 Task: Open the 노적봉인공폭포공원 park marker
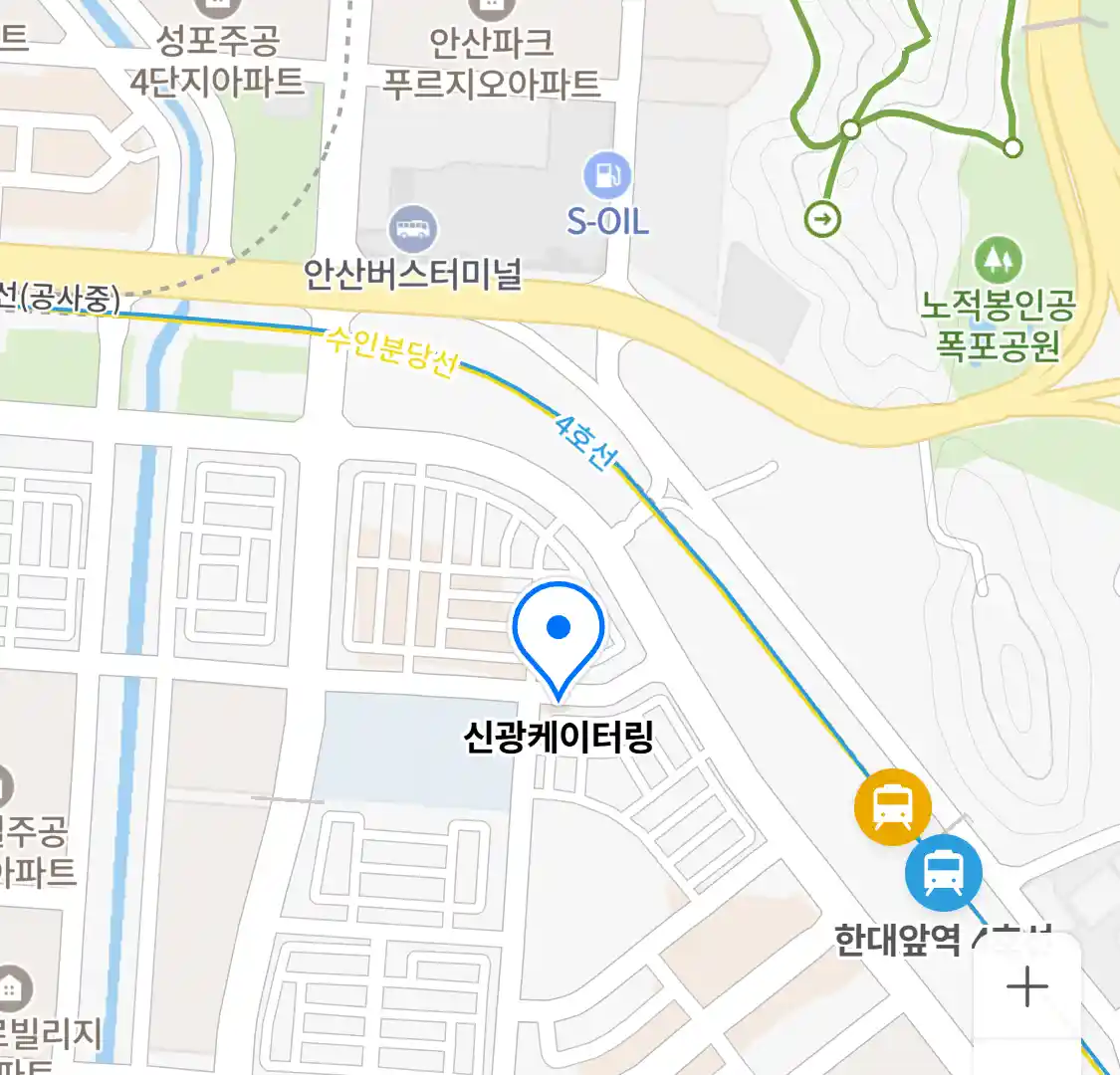pyautogui.click(x=998, y=261)
